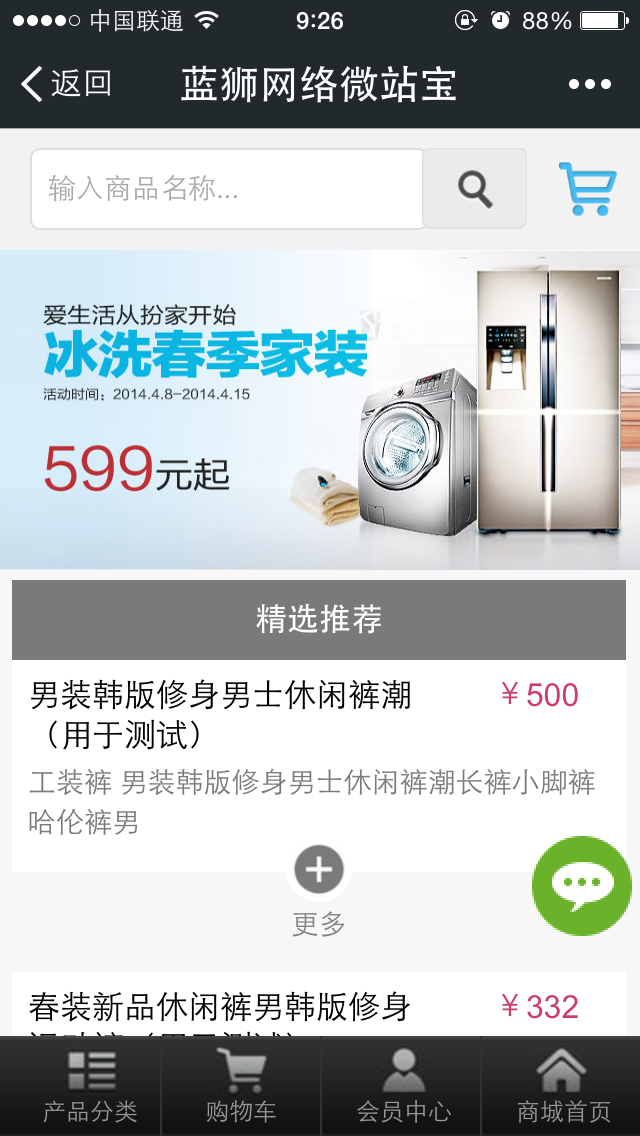Open the blue shopping cart icon

[586, 188]
